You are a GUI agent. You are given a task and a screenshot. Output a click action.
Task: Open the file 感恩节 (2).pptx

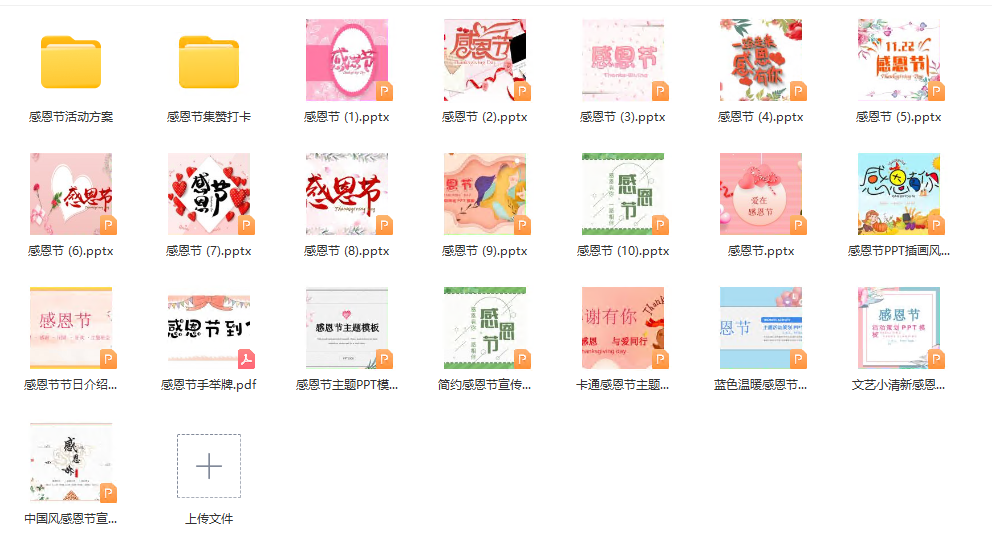[485, 60]
